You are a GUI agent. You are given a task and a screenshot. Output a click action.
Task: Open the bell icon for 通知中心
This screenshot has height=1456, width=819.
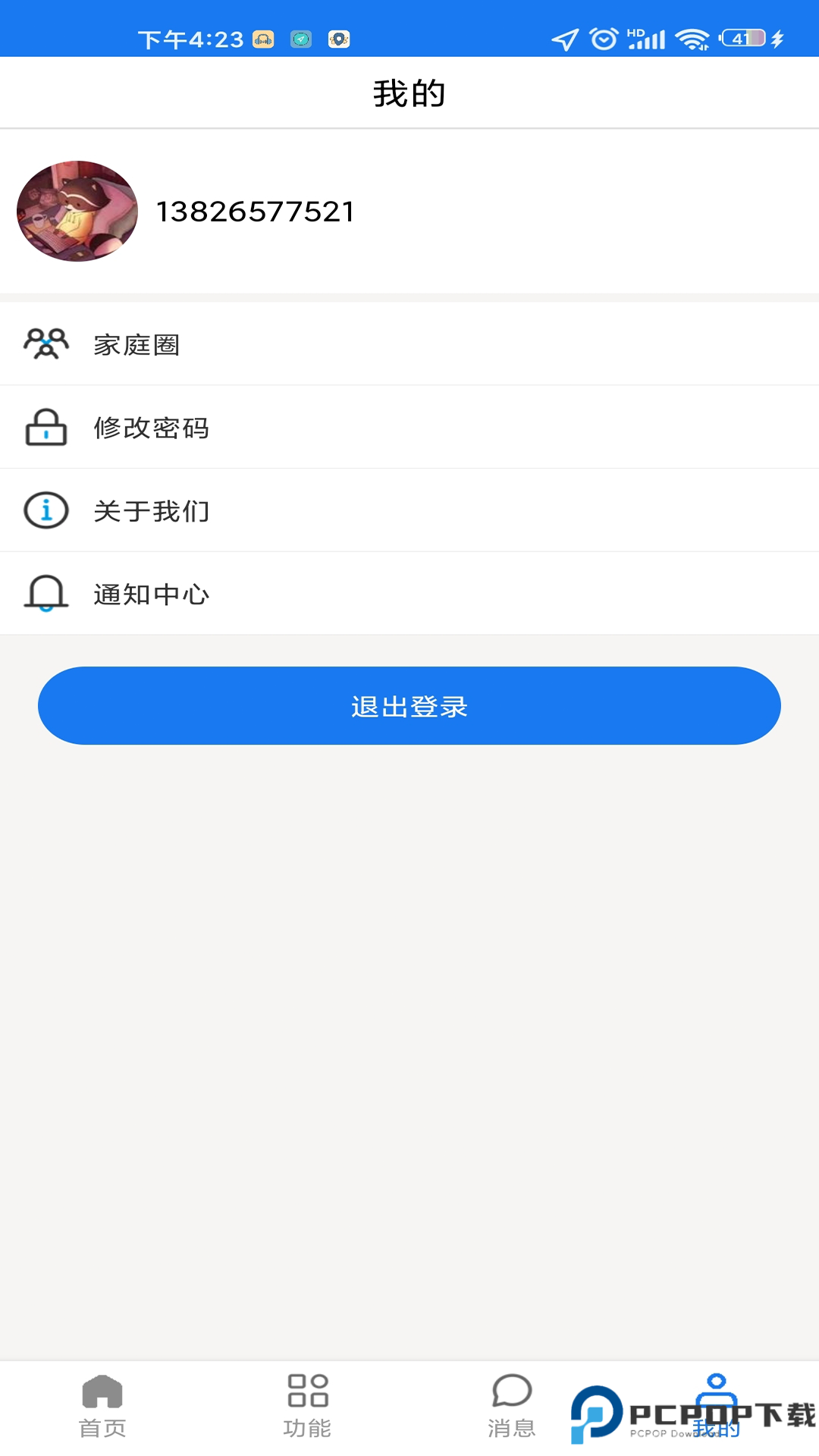45,595
